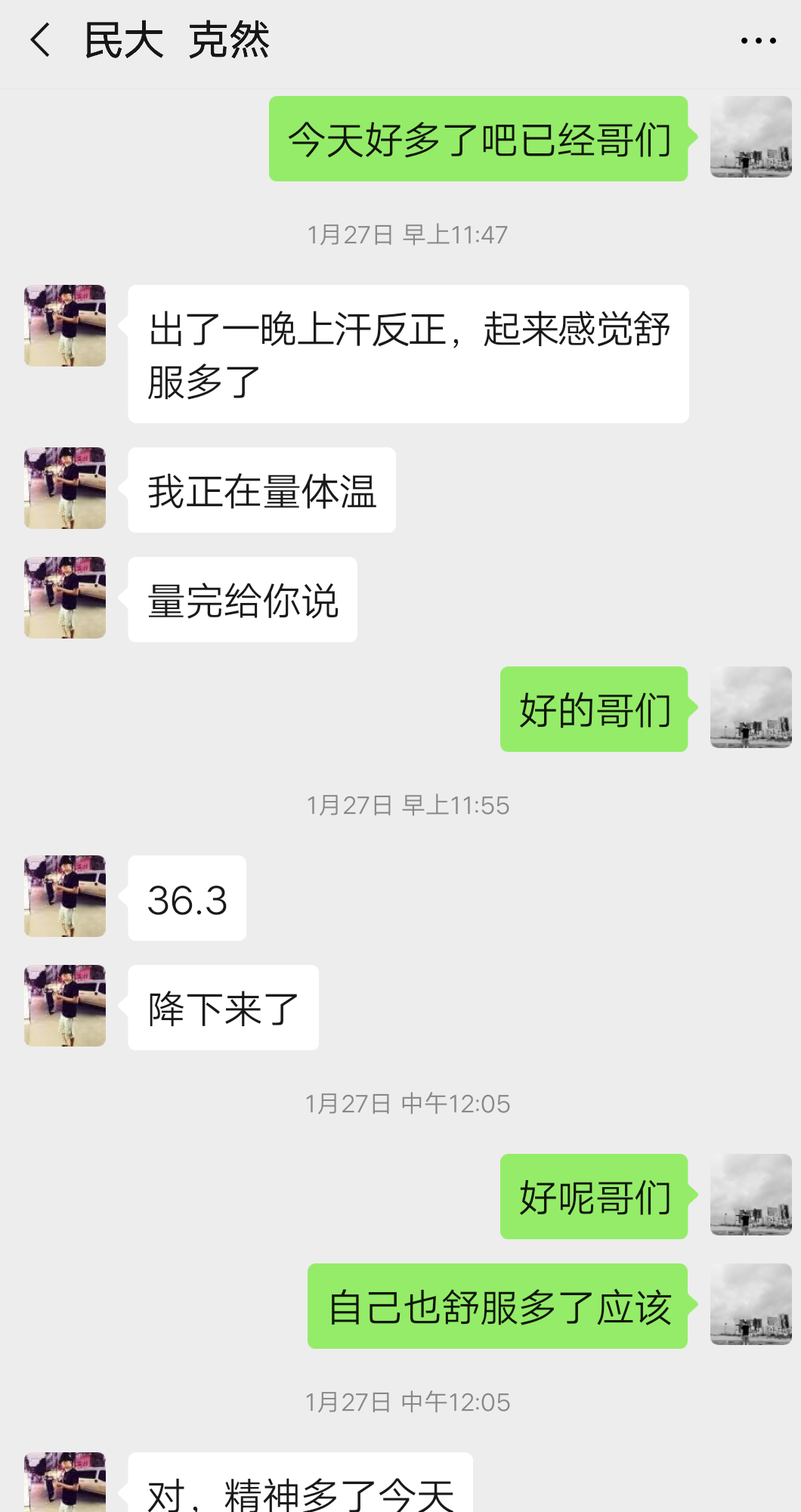Open contact's avatar beside "我正在量体温"
The width and height of the screenshot is (801, 1512).
(65, 488)
